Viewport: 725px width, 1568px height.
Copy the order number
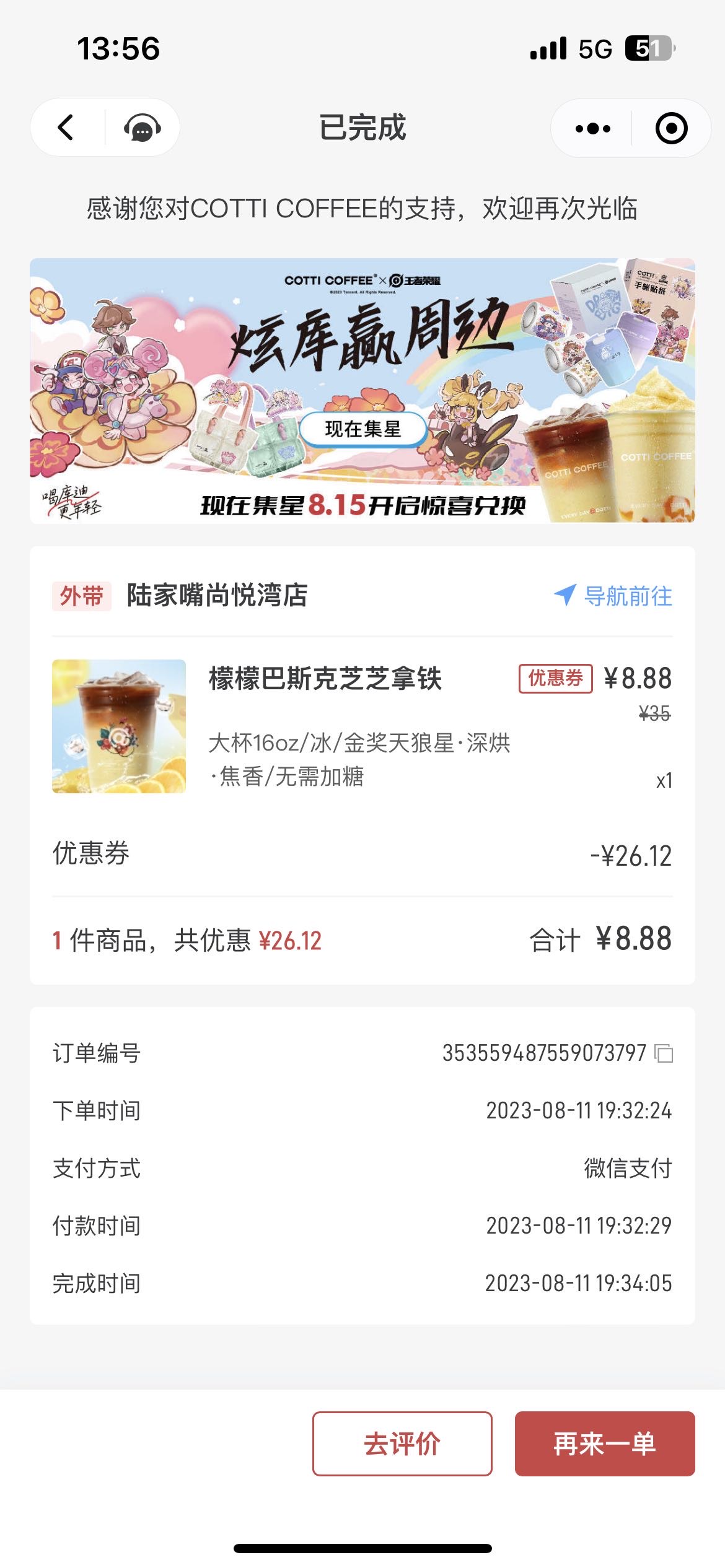[664, 1053]
